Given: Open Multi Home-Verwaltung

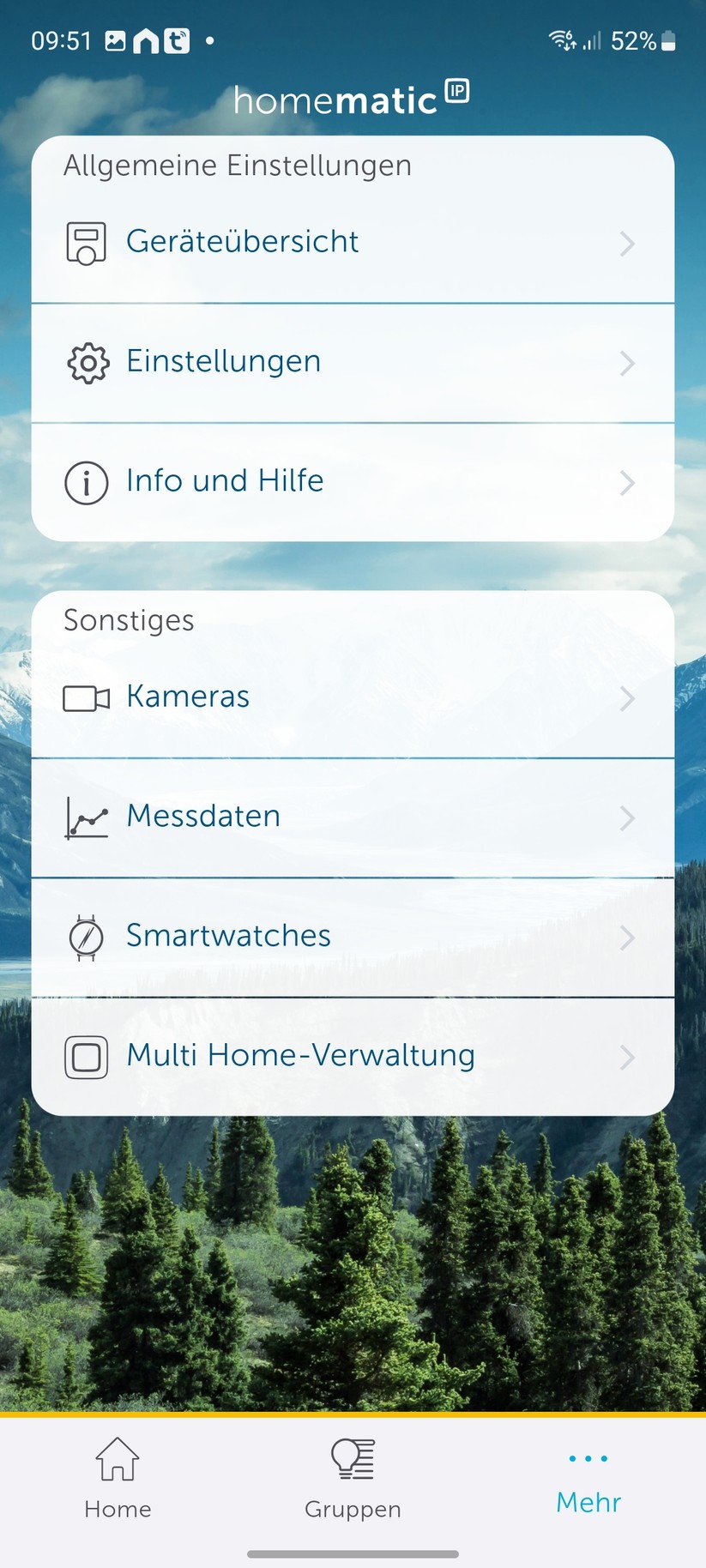Looking at the screenshot, I should coord(299,1056).
